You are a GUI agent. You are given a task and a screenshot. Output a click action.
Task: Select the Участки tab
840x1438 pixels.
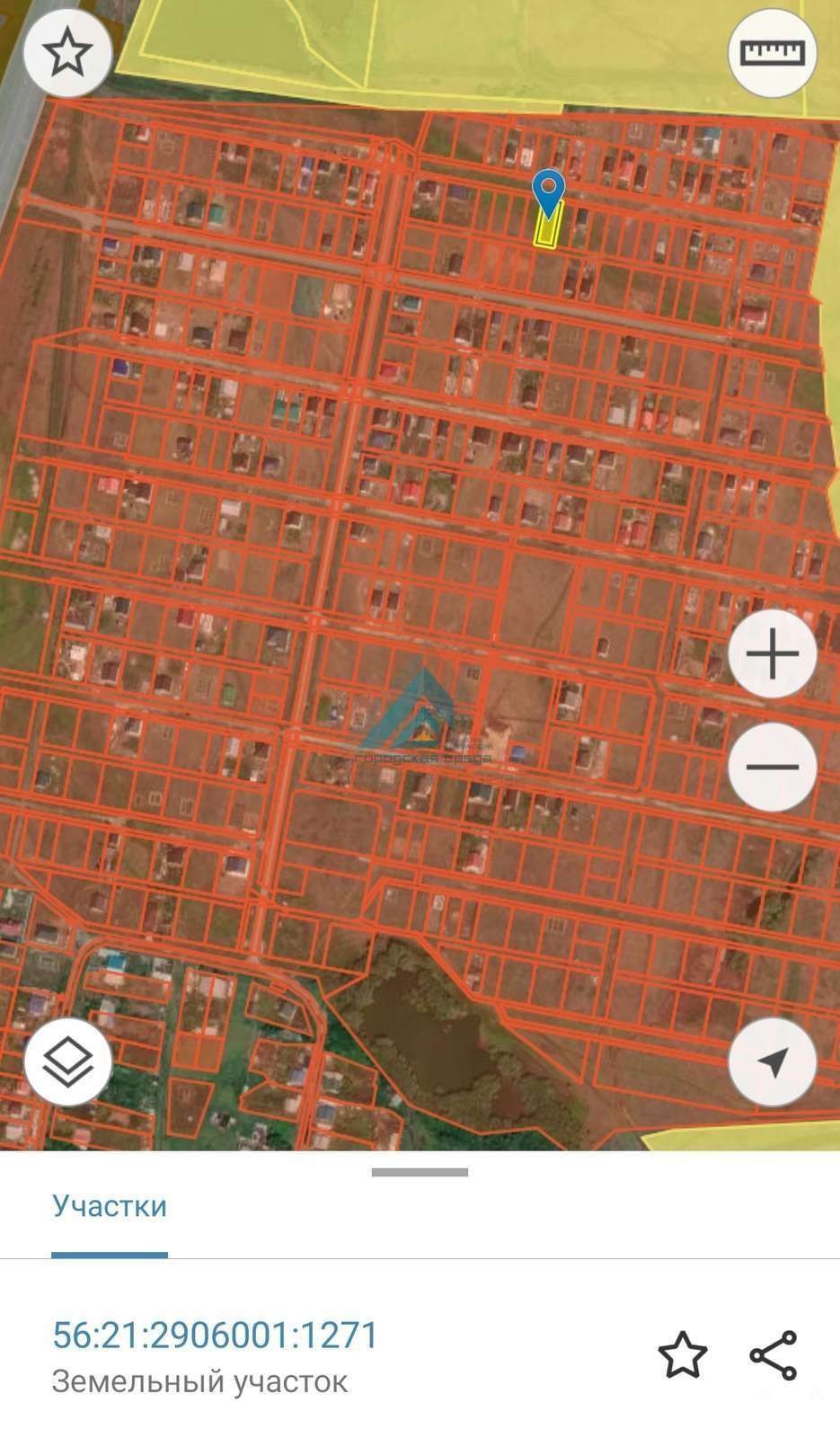[x=110, y=1205]
